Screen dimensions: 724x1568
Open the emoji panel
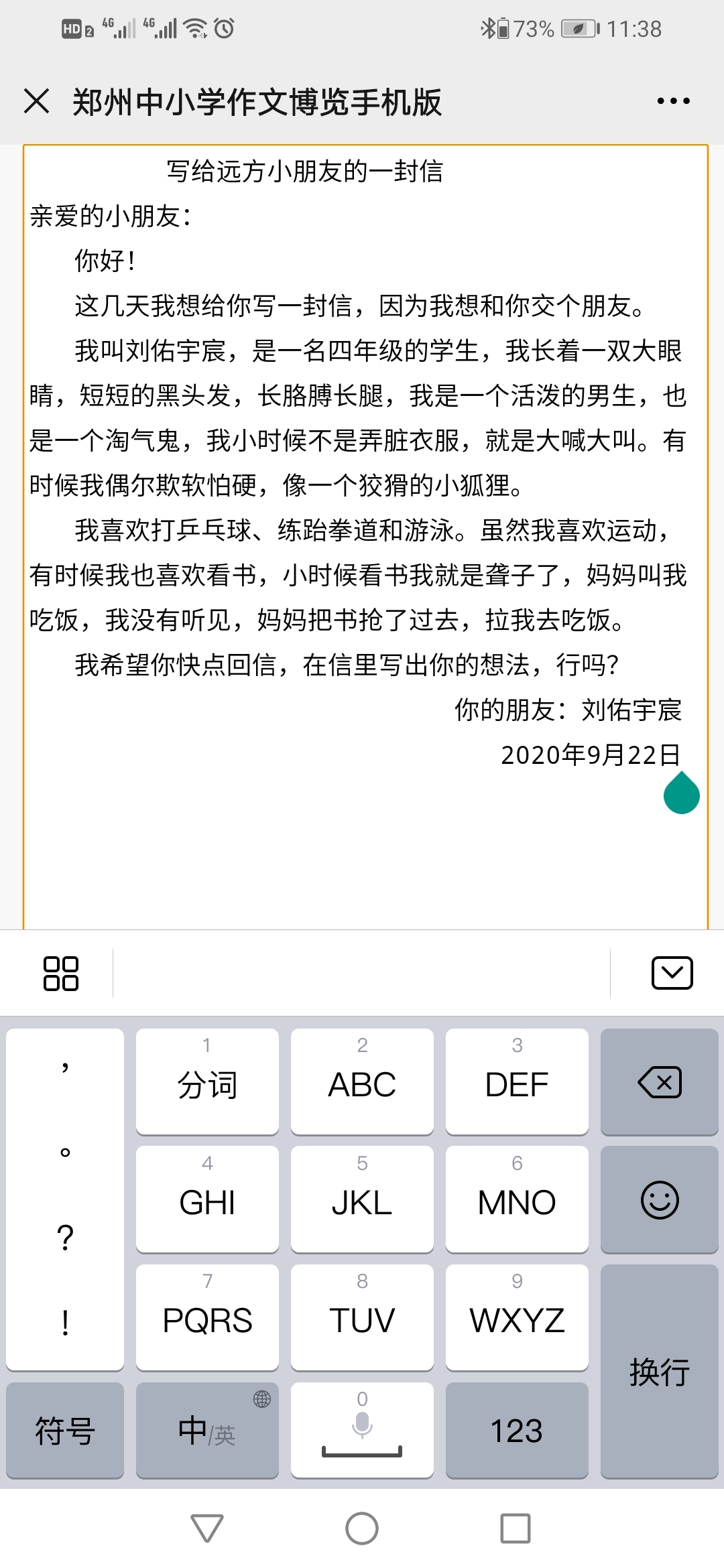660,1199
